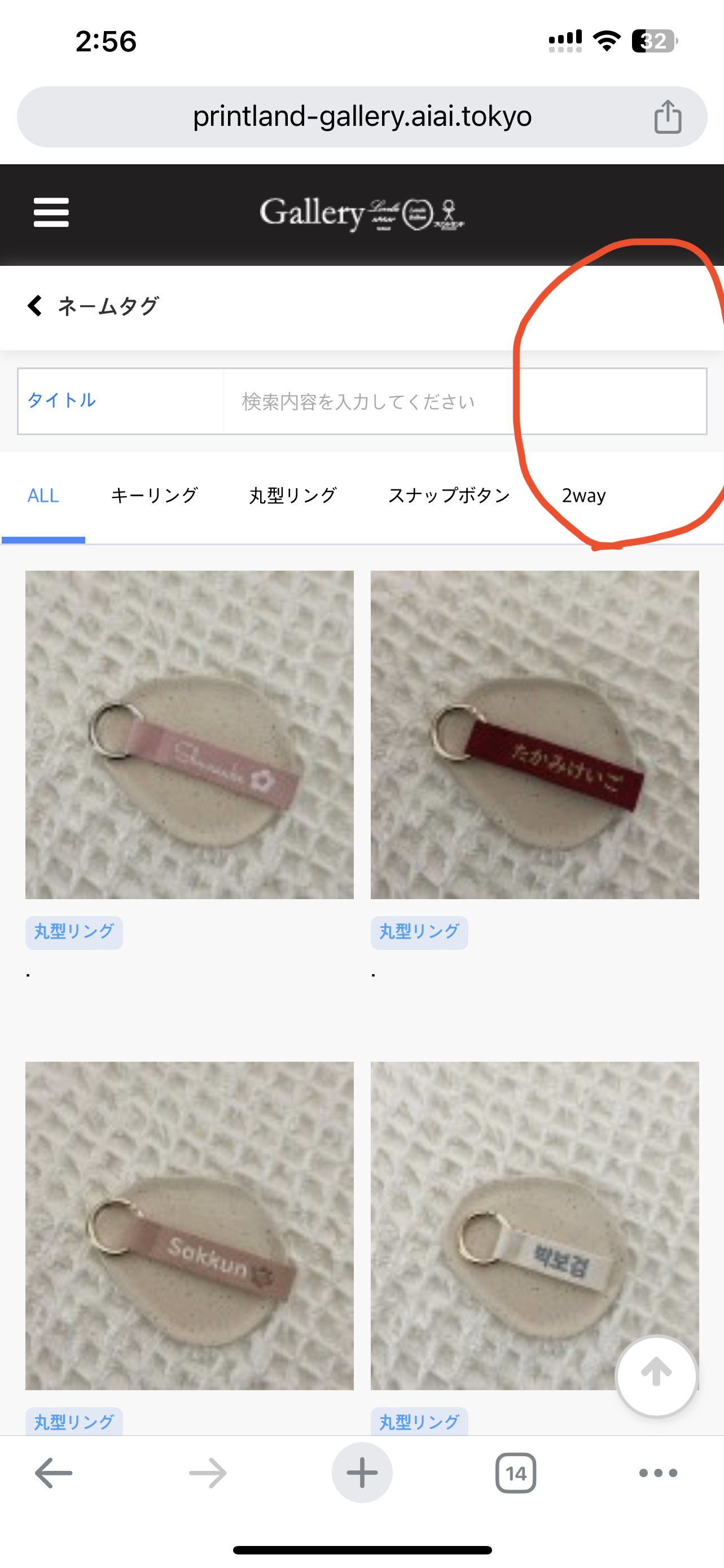The width and height of the screenshot is (724, 1568).
Task: Select the ALL tab
Action: (43, 496)
